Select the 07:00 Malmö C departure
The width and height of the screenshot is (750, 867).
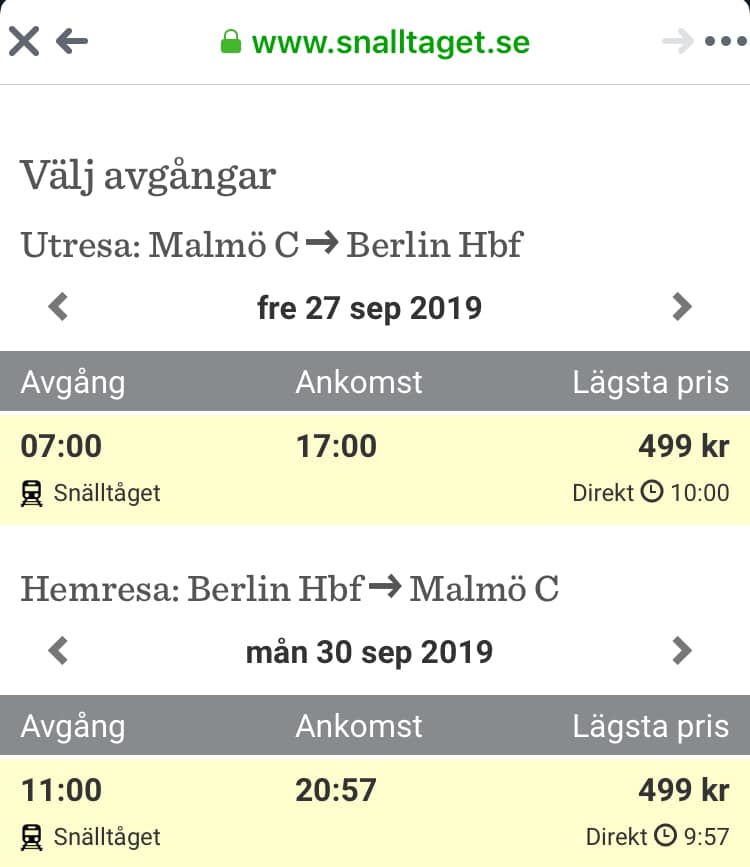tap(375, 468)
